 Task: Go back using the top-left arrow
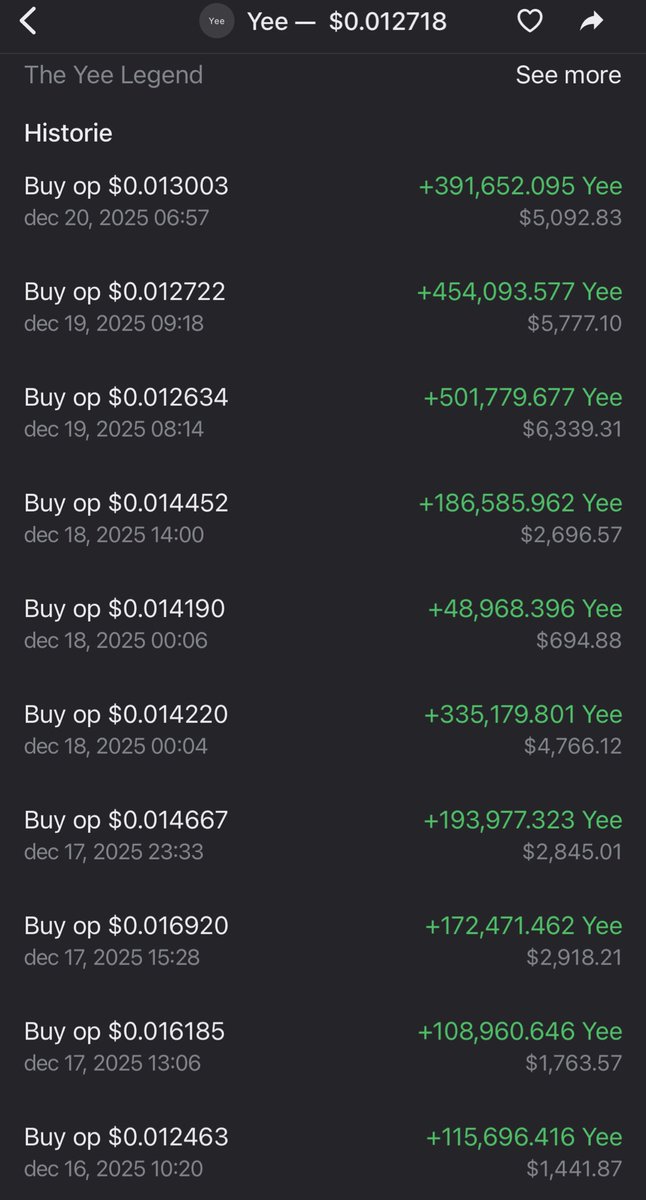point(28,20)
